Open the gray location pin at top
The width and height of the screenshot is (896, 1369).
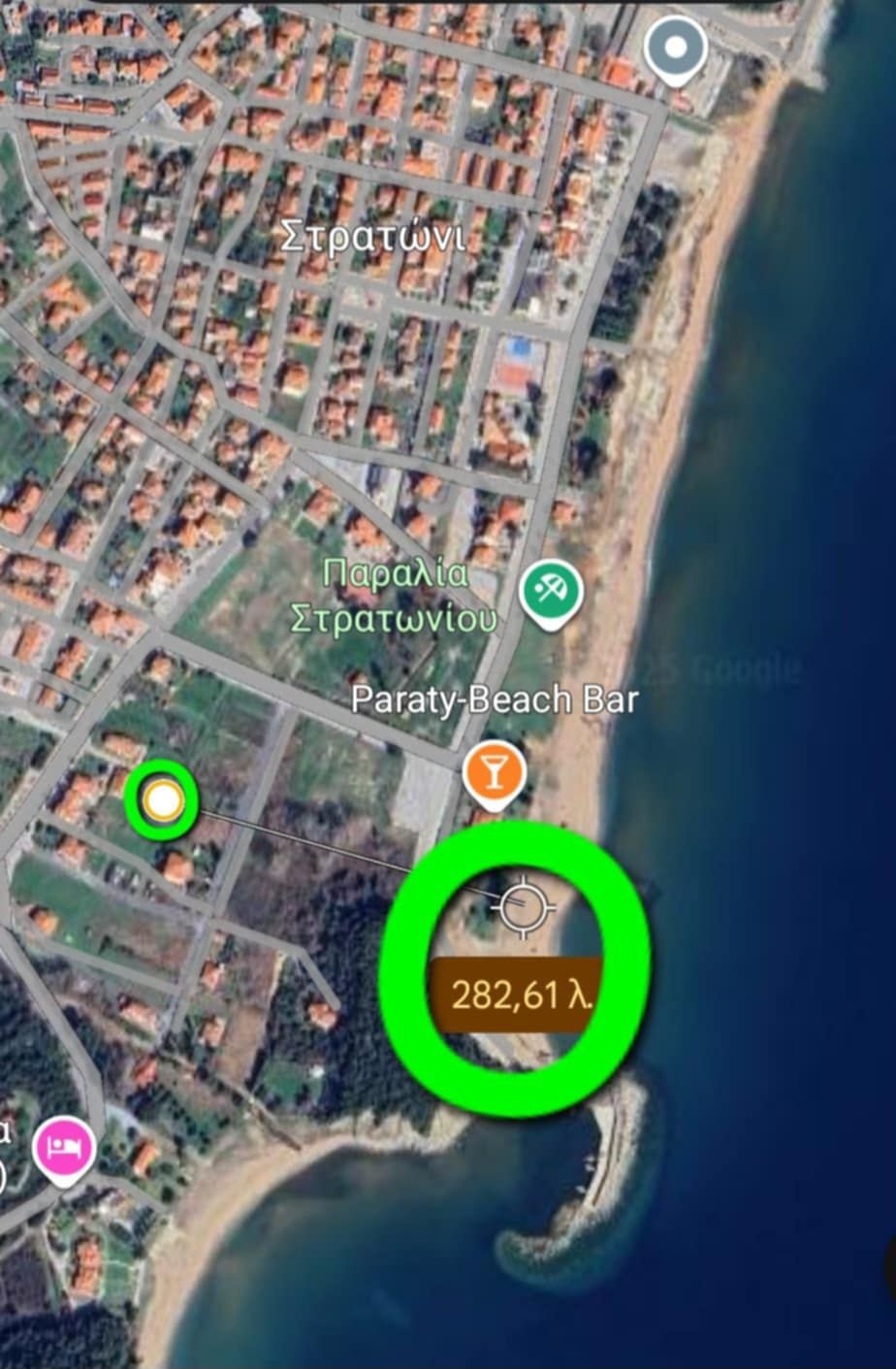(676, 48)
